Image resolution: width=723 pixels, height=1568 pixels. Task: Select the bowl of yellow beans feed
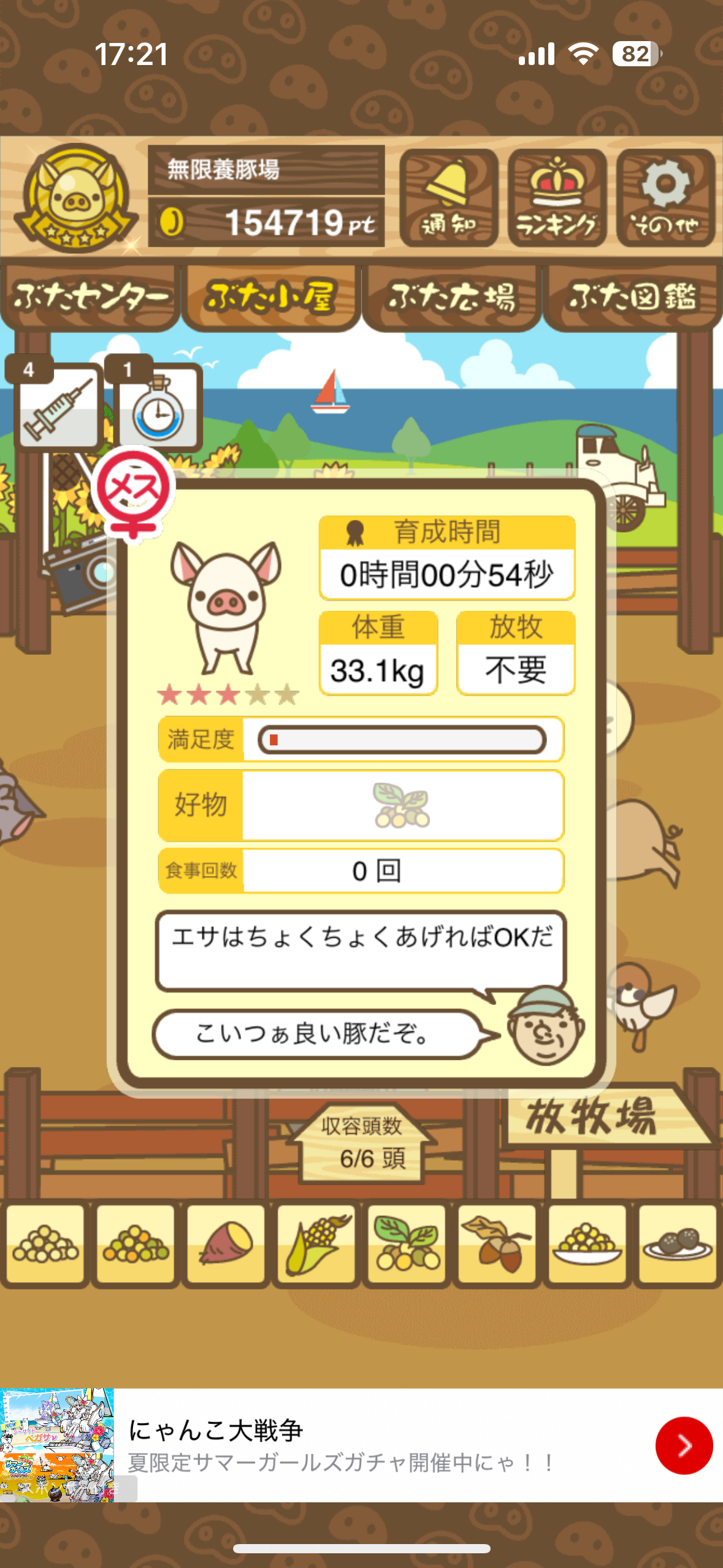587,1244
